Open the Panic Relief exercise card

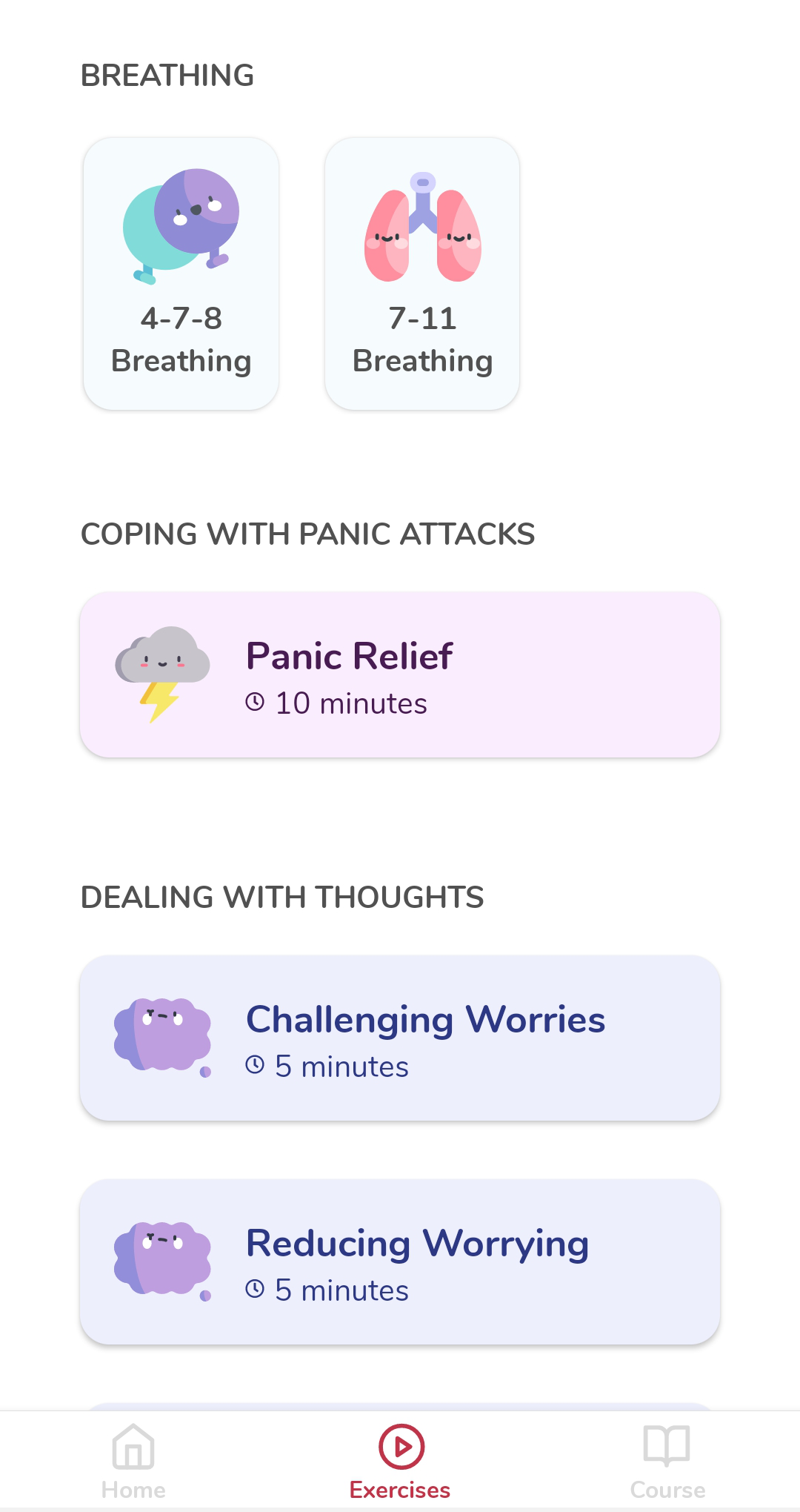click(400, 674)
